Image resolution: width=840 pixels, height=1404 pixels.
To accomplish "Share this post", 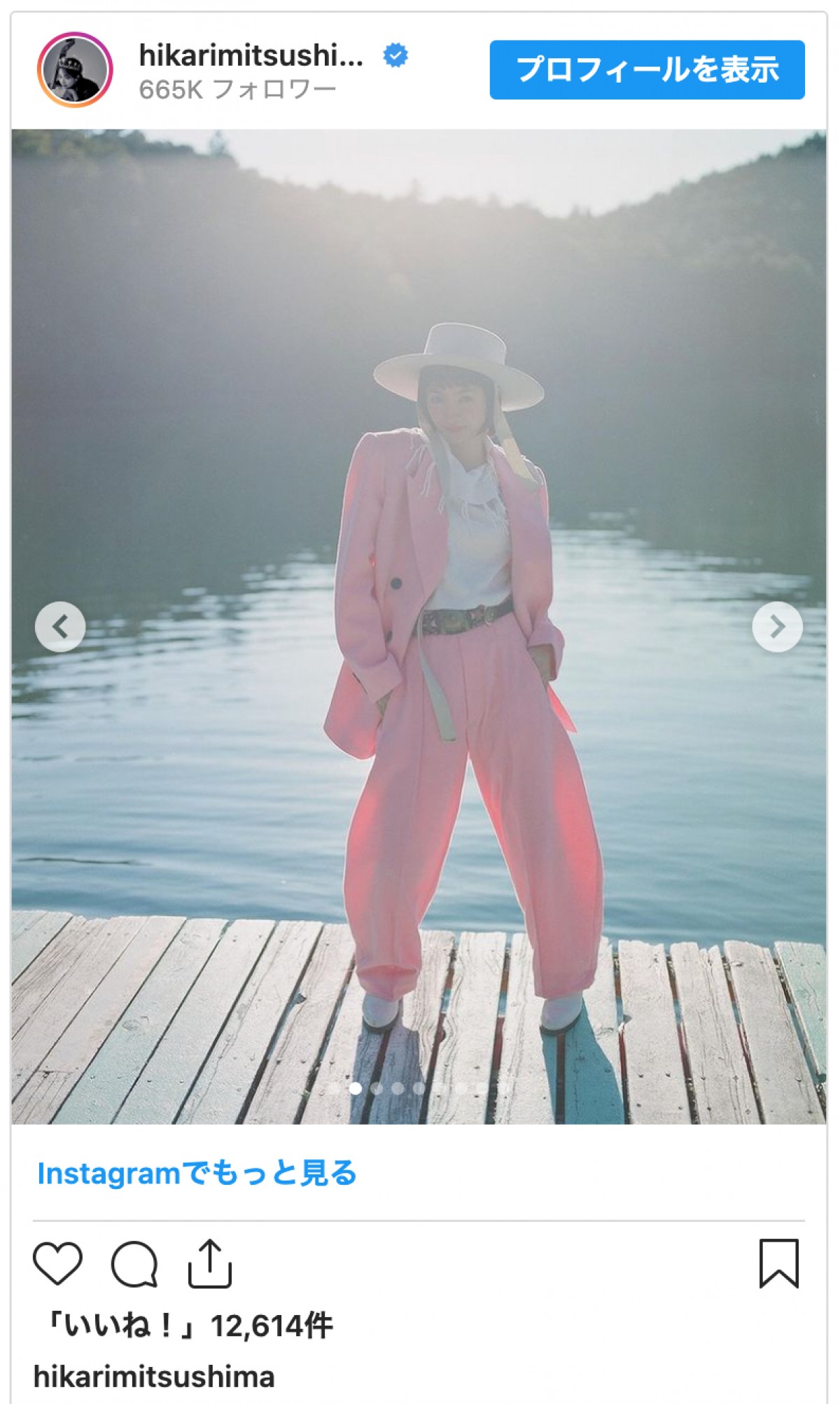I will (209, 1263).
